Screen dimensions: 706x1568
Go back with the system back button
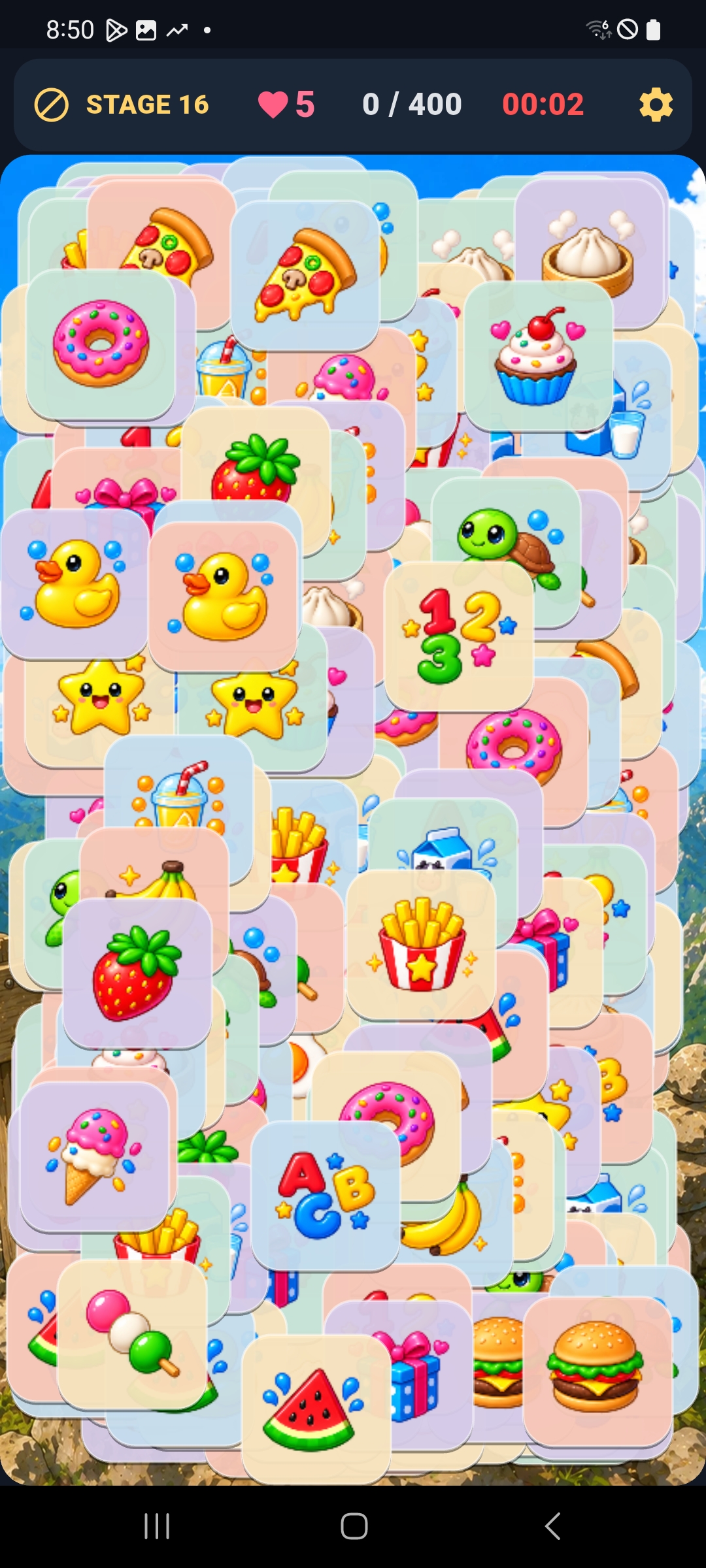[x=552, y=1526]
